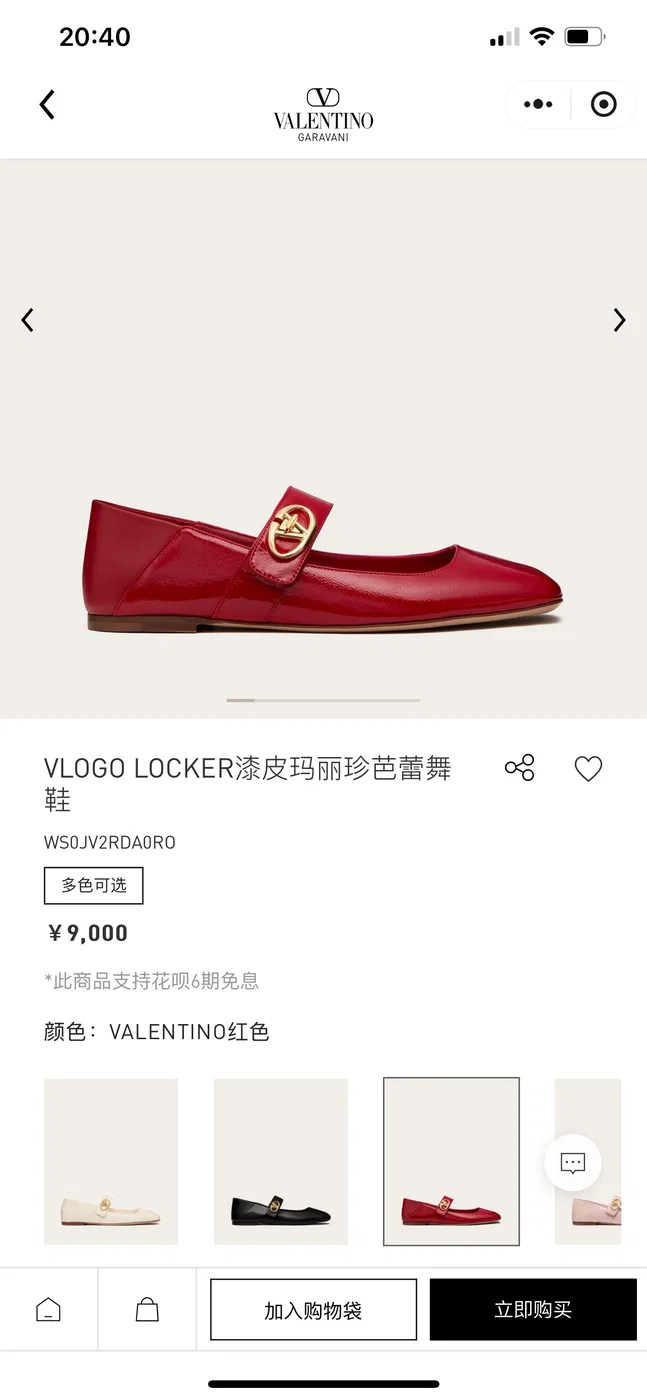This screenshot has width=647, height=1400.
Task: Add the shoe to wishlist with the heart
Action: (588, 768)
